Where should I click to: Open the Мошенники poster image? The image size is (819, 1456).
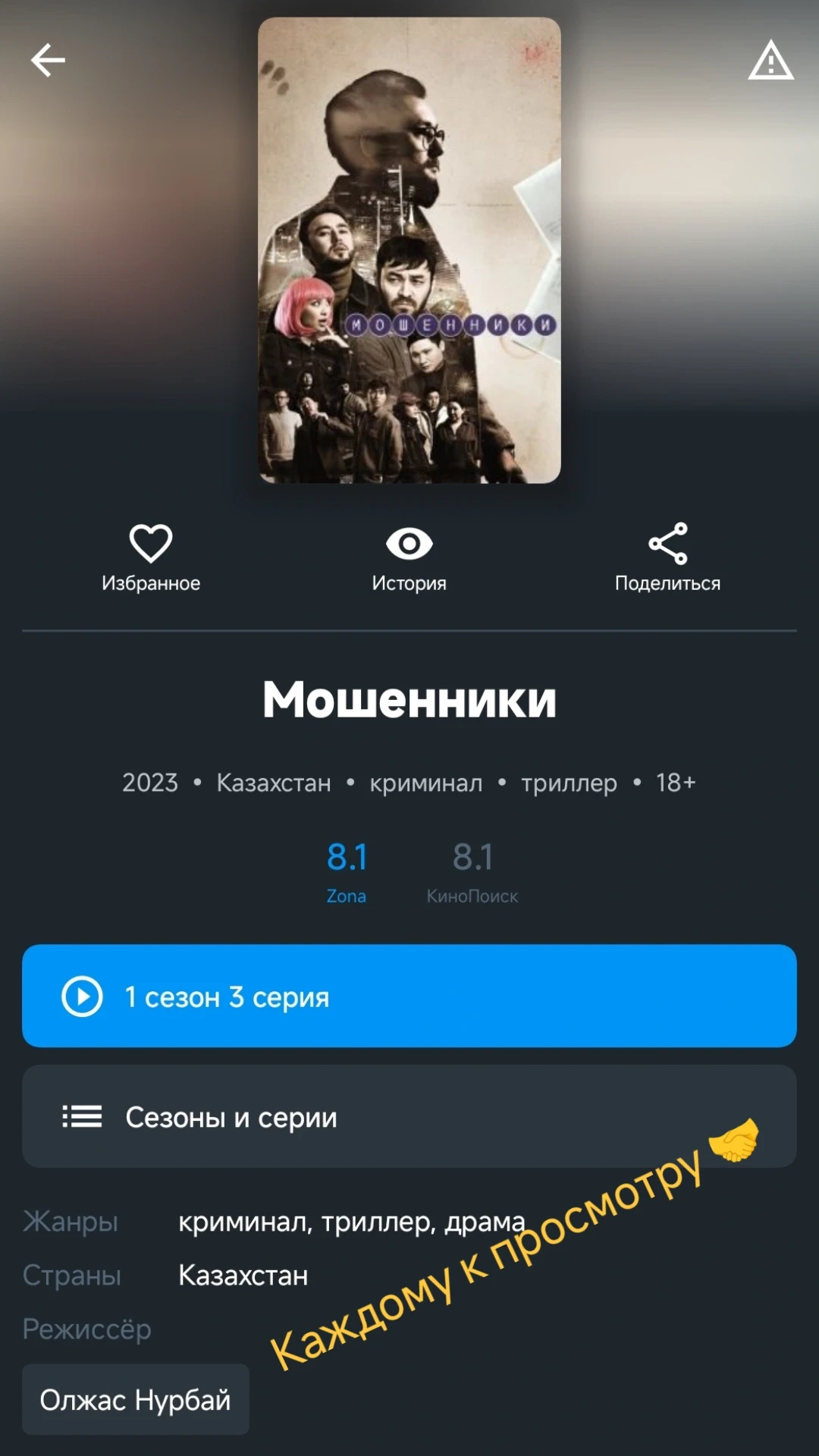(x=409, y=250)
